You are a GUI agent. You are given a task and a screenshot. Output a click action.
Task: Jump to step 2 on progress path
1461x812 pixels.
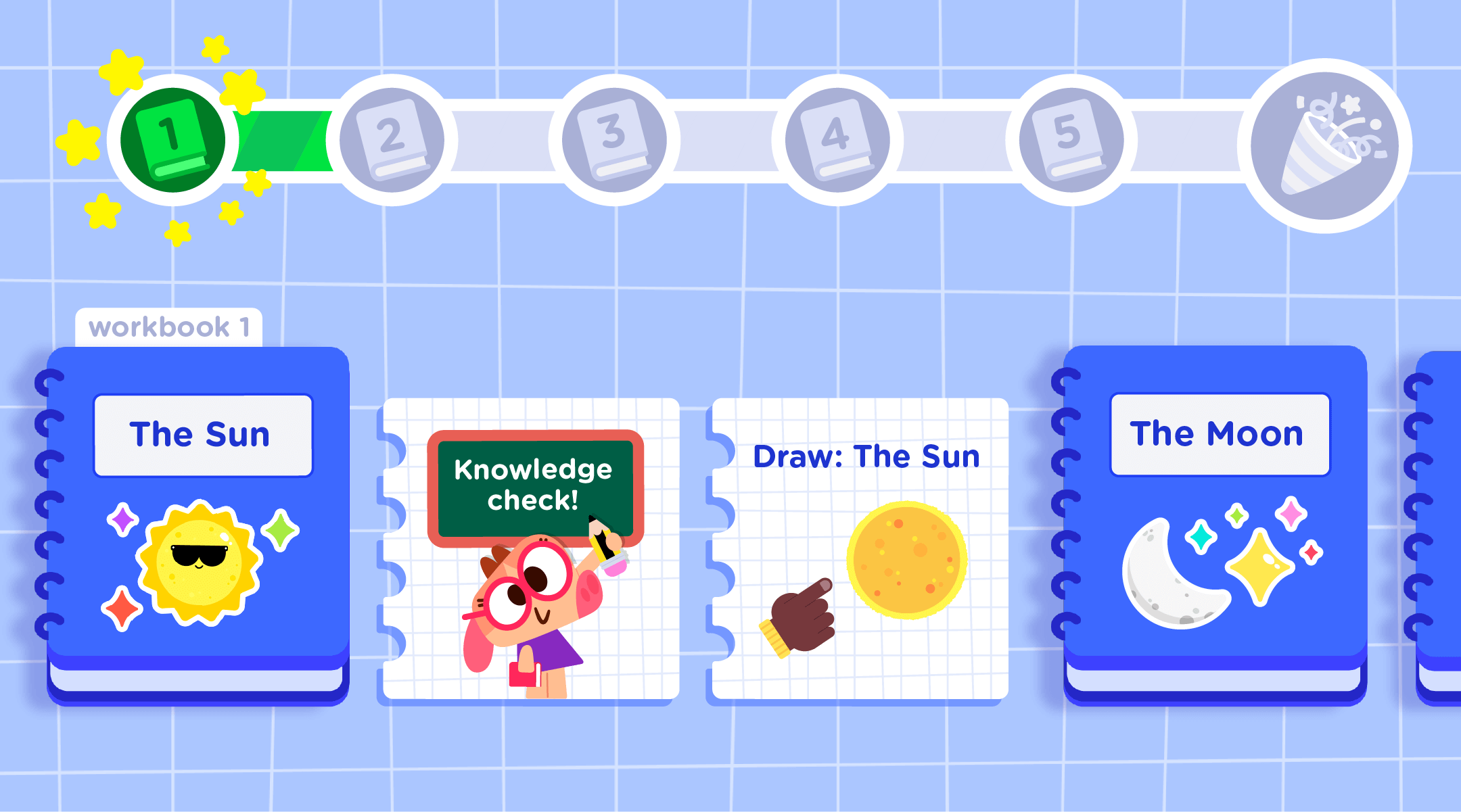click(x=392, y=140)
